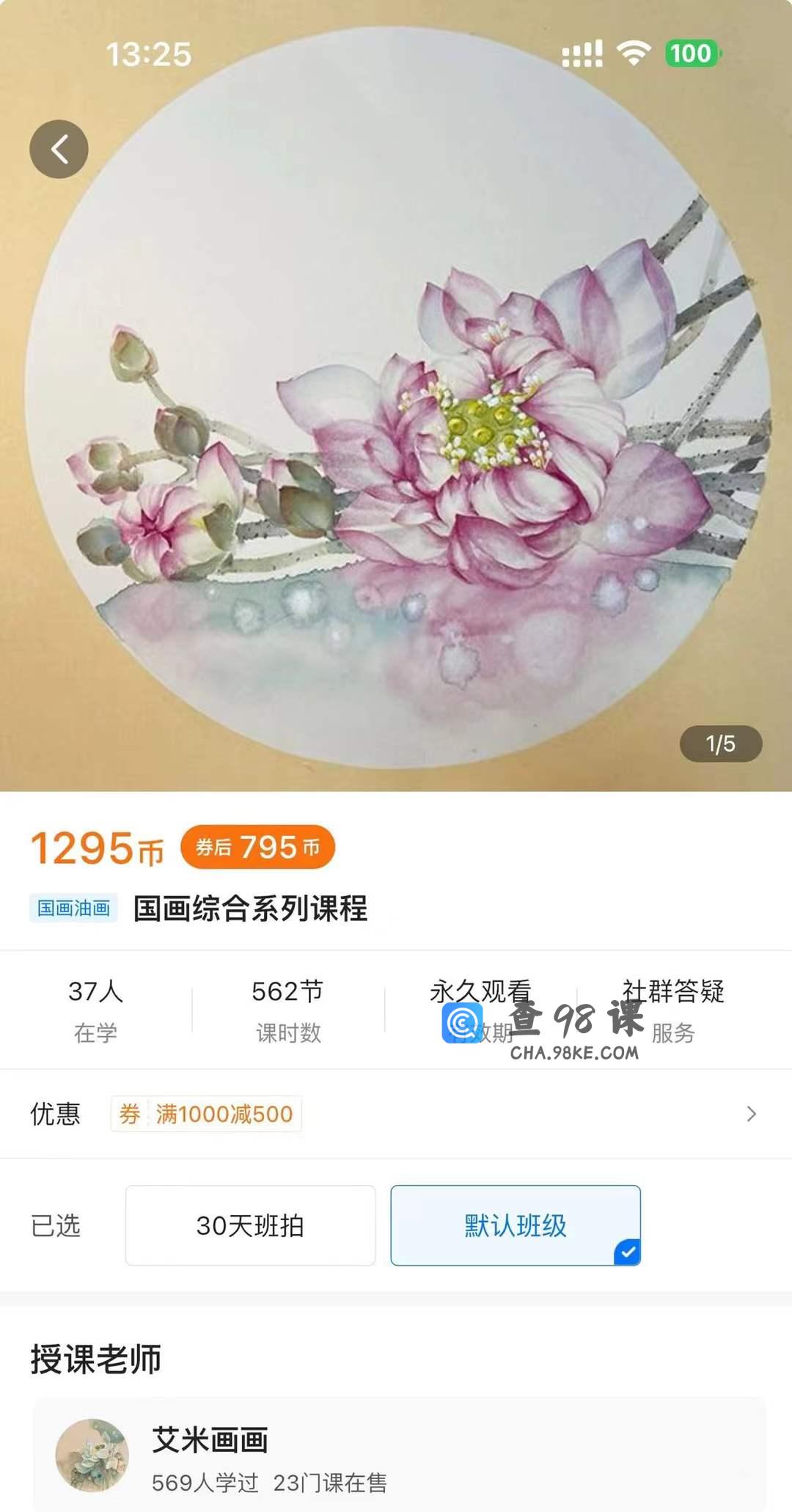Select the 默认班级 class option
Screen dimensions: 792x1512
tap(515, 1225)
